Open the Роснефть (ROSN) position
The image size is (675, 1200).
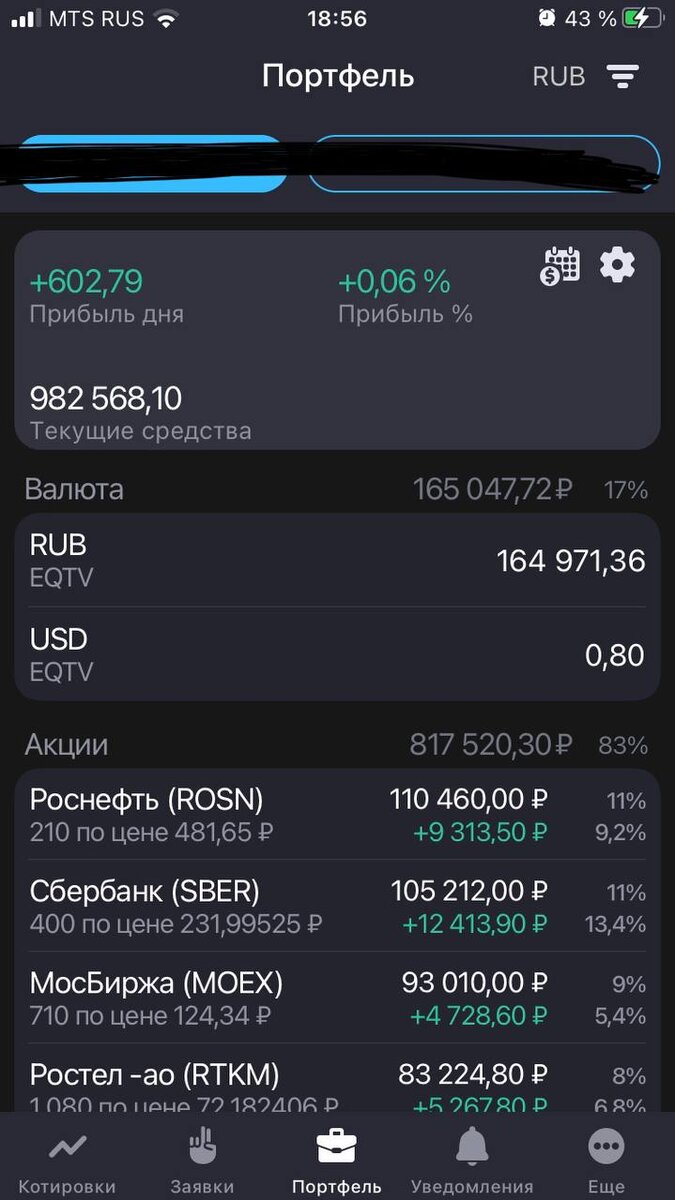tap(337, 815)
